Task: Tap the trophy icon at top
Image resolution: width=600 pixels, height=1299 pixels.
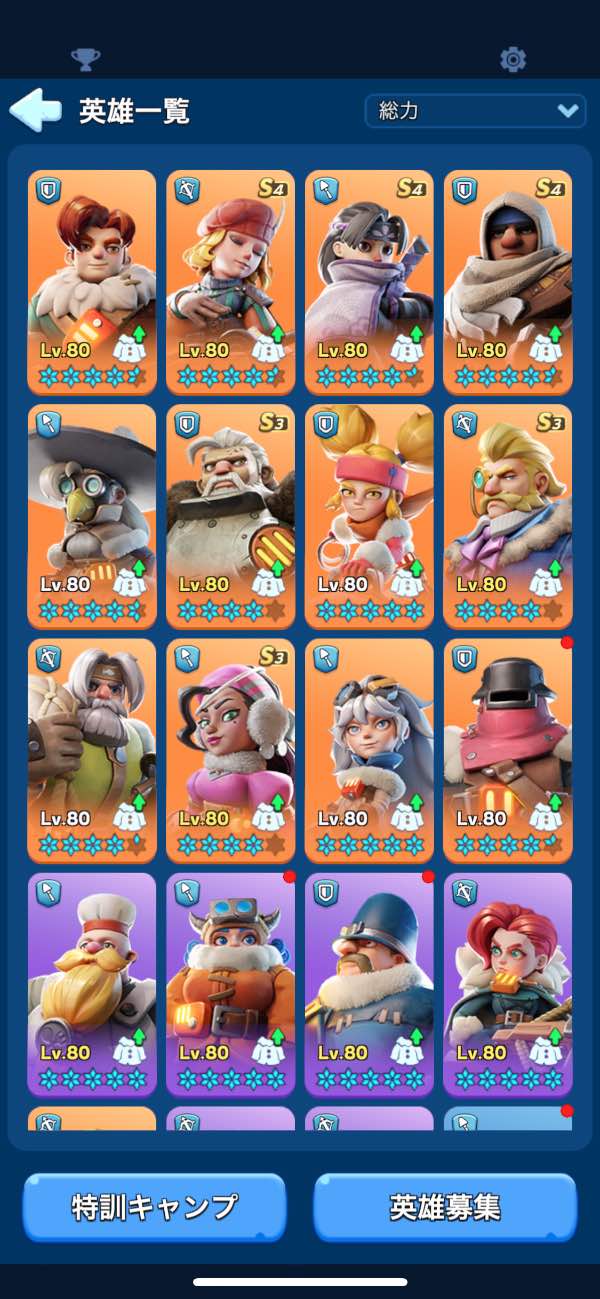Action: pyautogui.click(x=86, y=60)
